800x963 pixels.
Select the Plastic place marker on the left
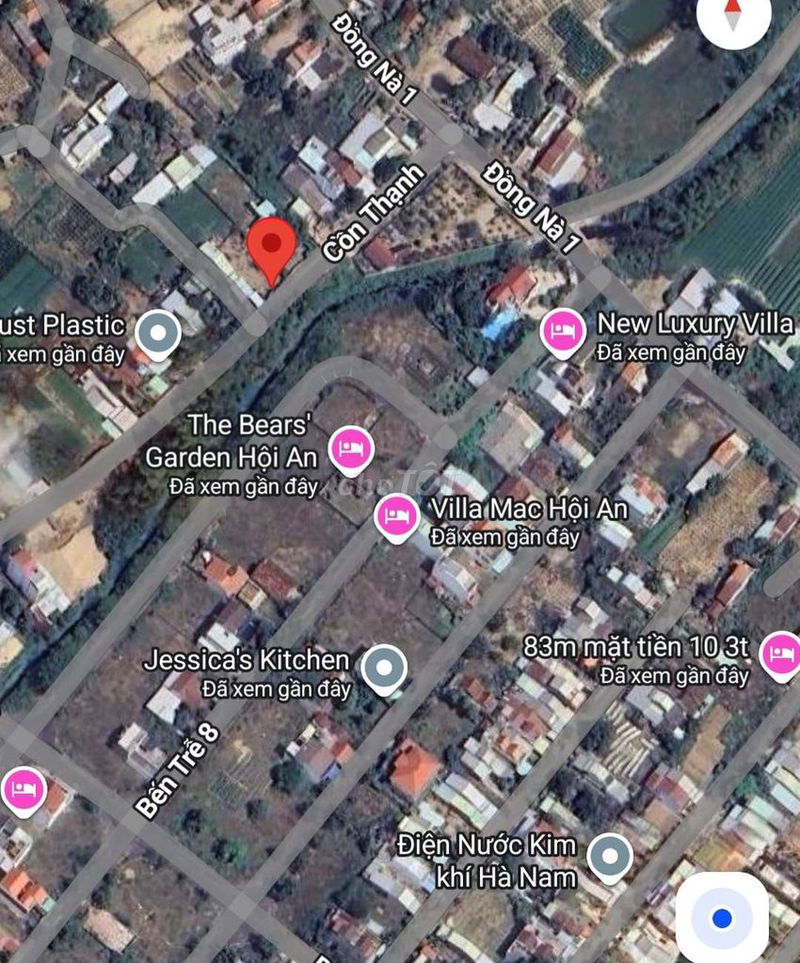(157, 334)
